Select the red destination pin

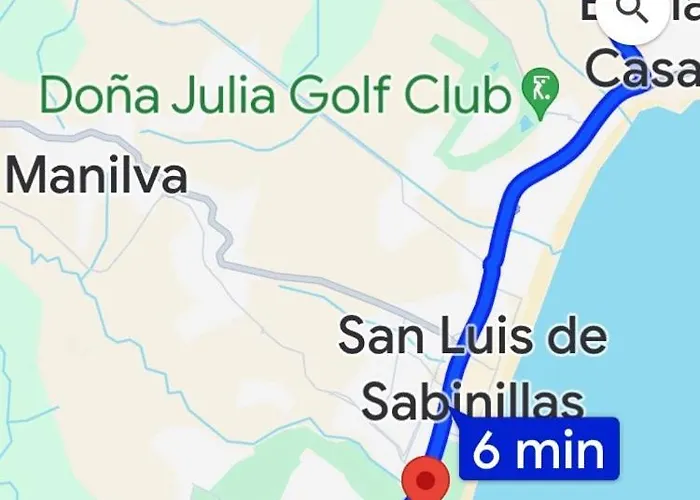point(429,479)
